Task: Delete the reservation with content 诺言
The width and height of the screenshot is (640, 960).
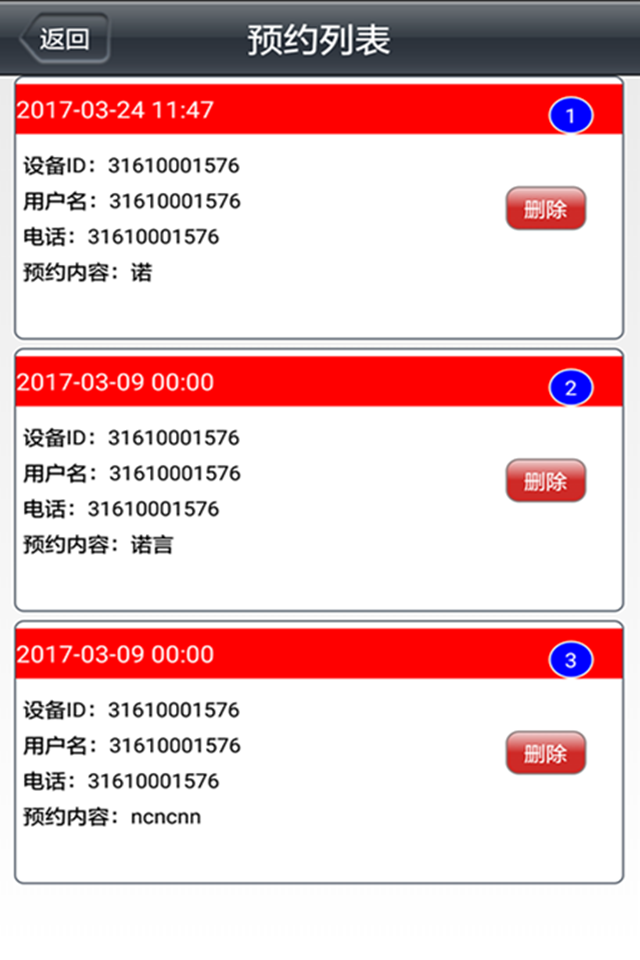Action: pyautogui.click(x=545, y=481)
